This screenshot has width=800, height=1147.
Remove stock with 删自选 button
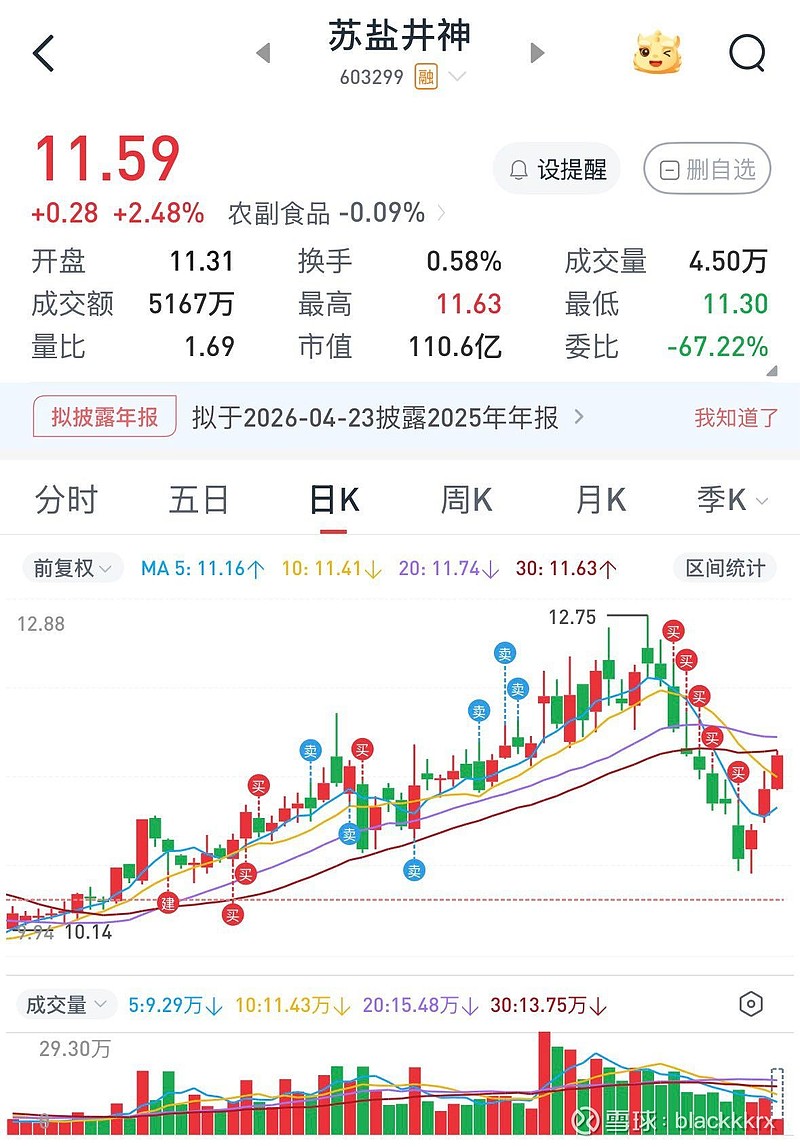pos(707,170)
